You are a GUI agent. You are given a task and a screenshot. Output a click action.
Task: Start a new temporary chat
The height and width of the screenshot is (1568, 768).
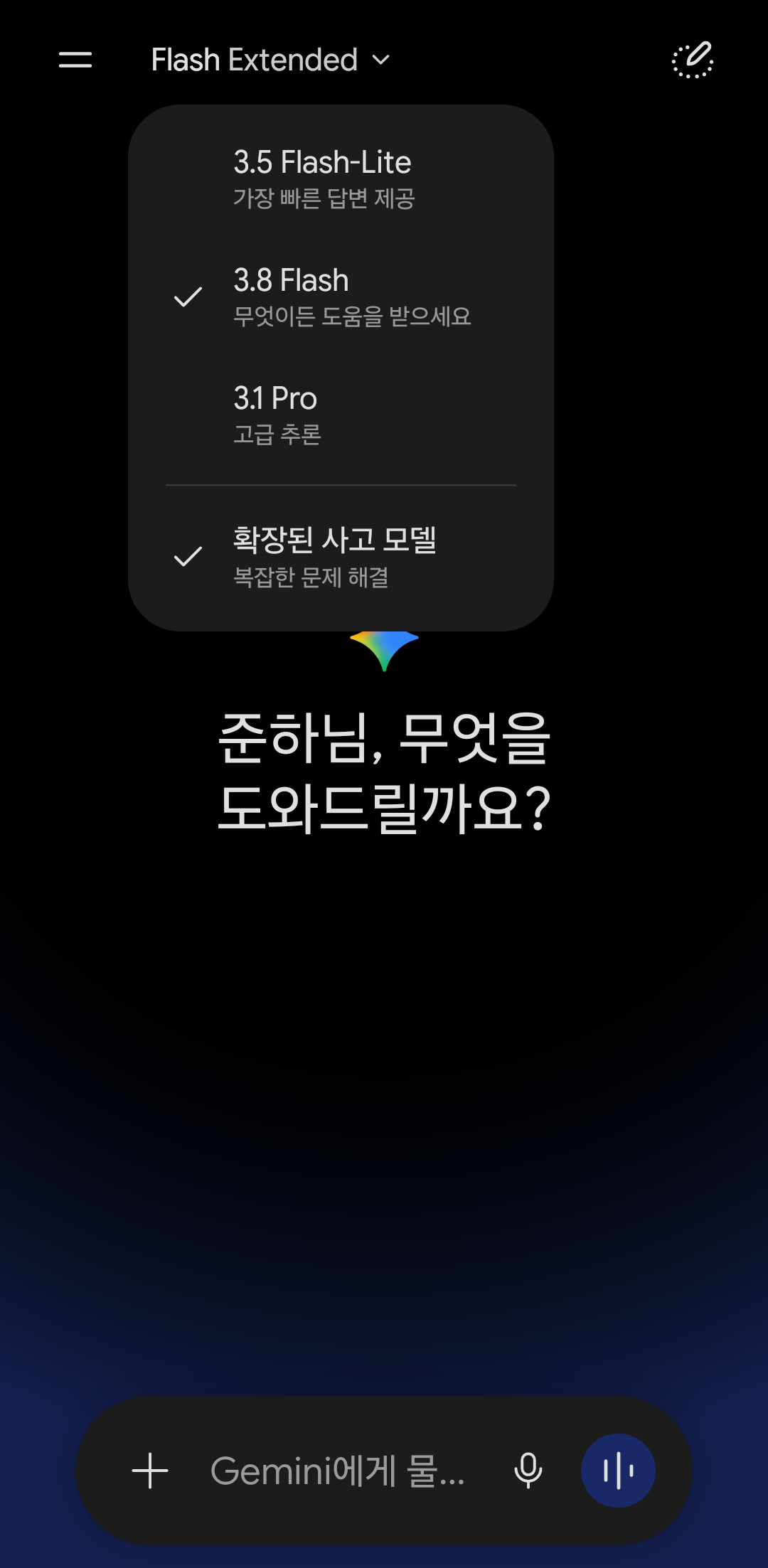tap(693, 60)
